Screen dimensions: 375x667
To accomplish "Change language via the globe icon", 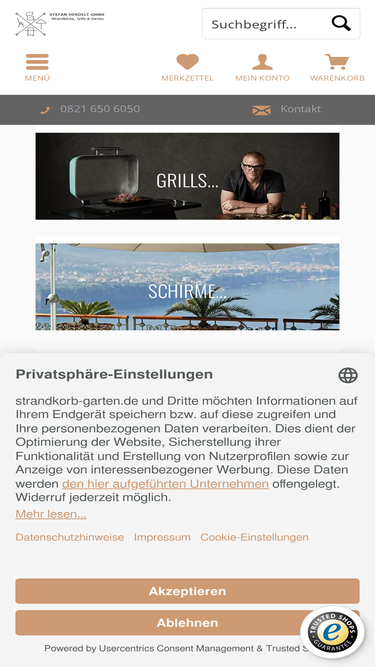I will [348, 376].
